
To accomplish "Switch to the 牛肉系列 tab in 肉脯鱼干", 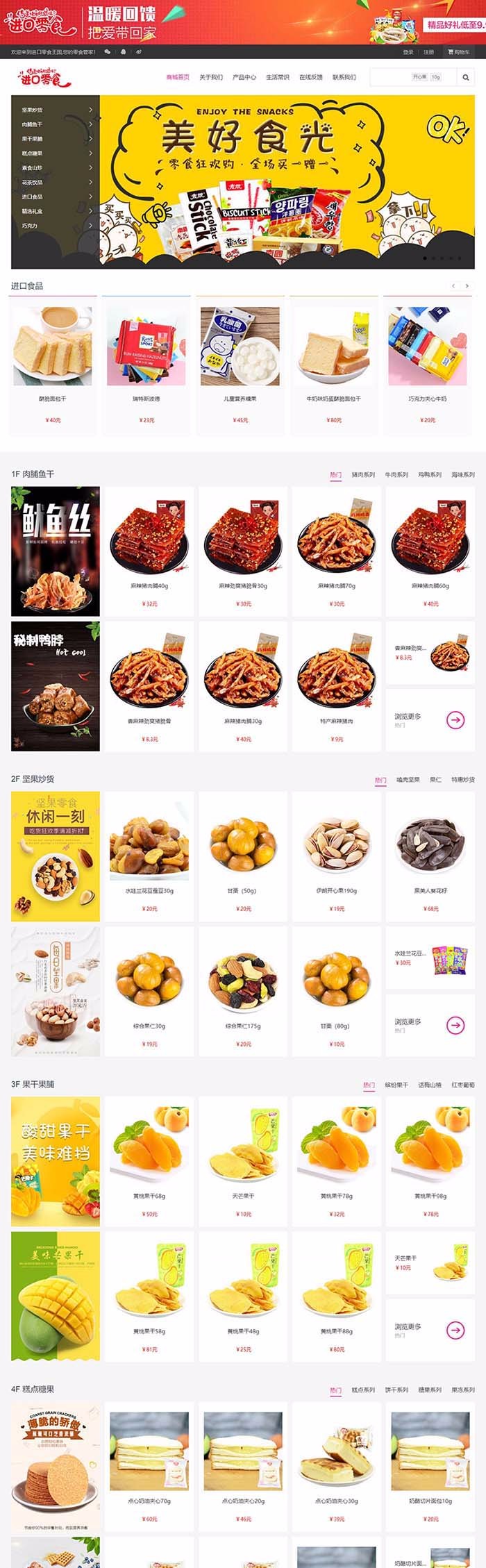I will (396, 475).
